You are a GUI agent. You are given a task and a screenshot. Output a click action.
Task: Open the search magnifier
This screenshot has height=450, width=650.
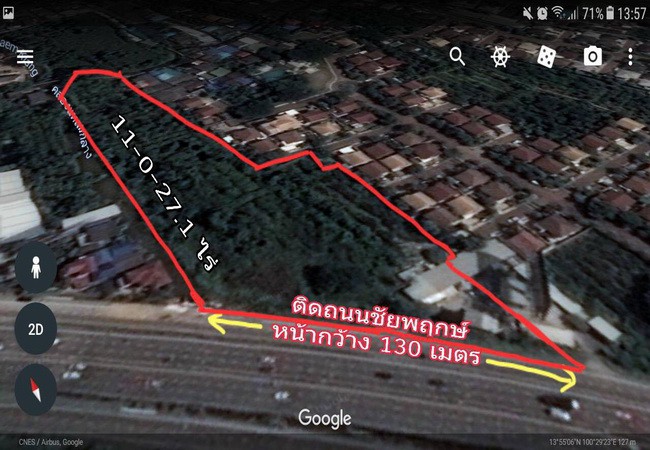point(457,56)
